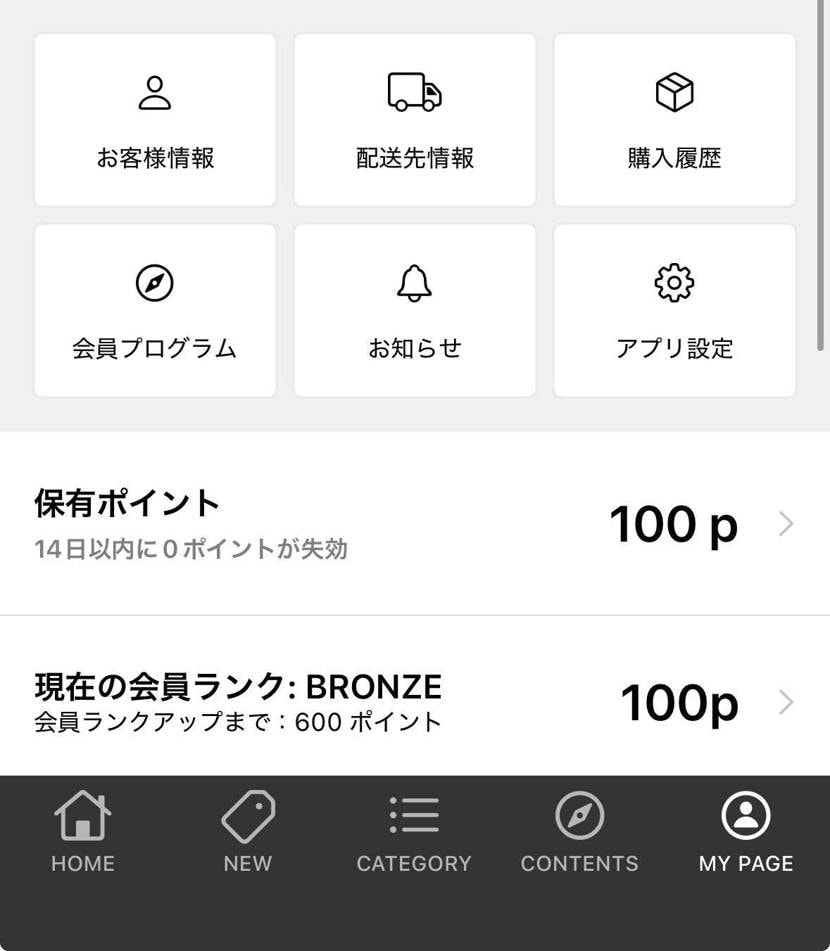The image size is (830, 951).
Task: Select the BRONZE member rank progress row
Action: [415, 700]
